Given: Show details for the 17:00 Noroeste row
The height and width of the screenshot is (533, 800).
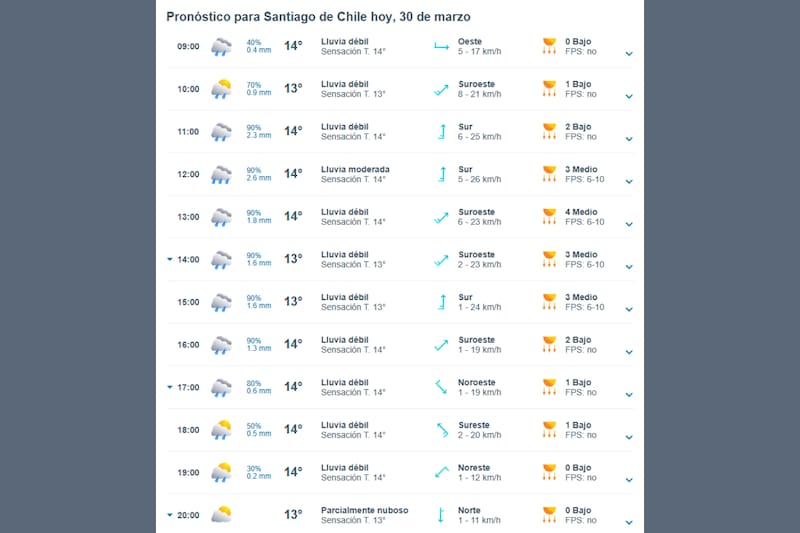Looking at the screenshot, I should point(629,394).
